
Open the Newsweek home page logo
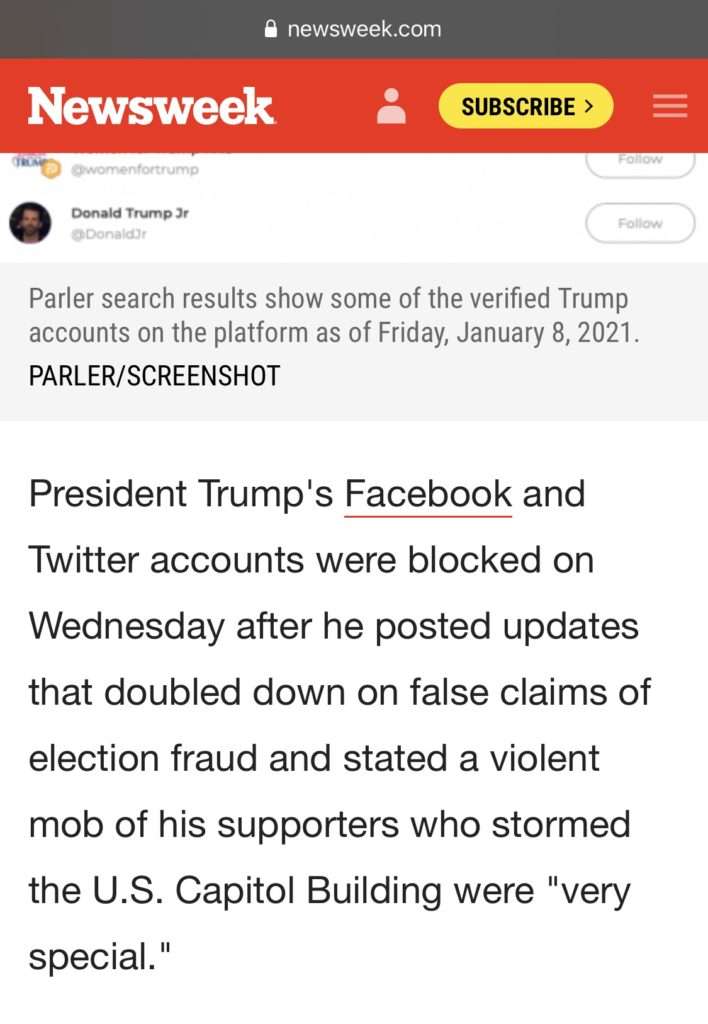[x=150, y=106]
